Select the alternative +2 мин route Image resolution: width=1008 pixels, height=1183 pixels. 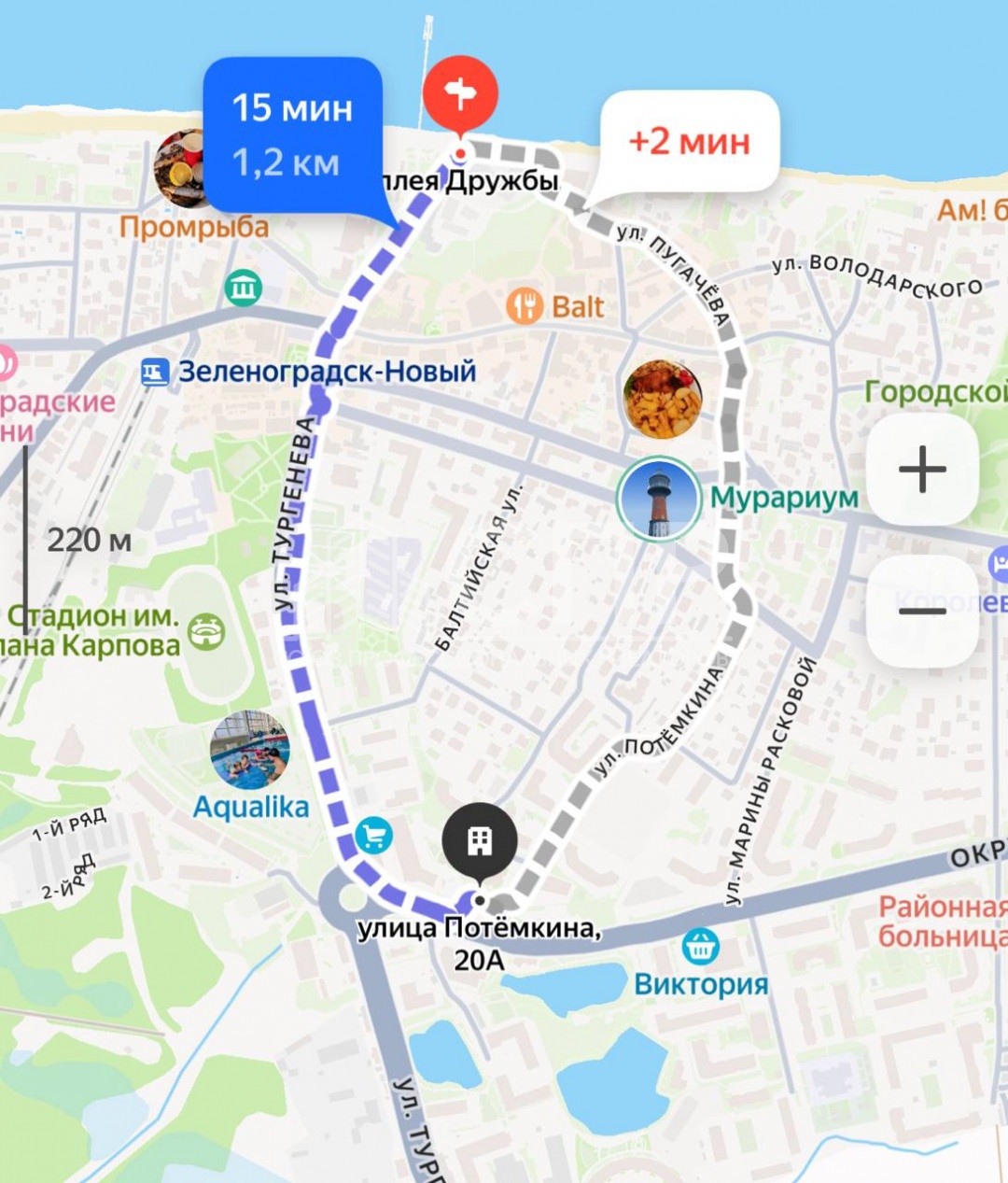(x=689, y=142)
